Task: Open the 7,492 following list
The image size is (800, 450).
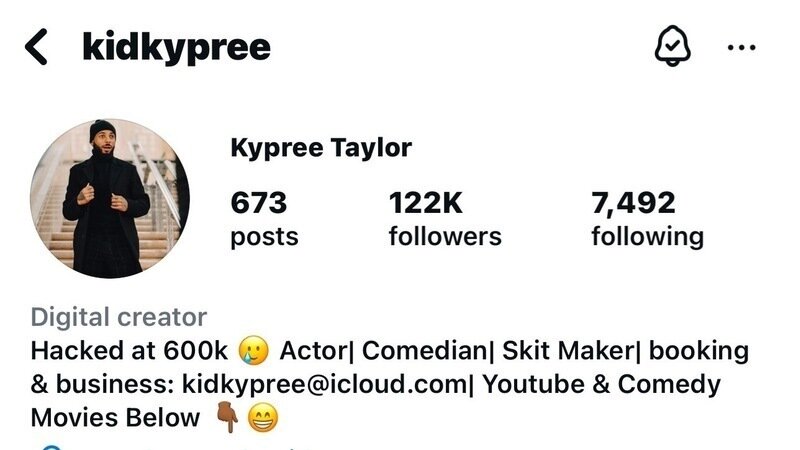Action: point(647,219)
